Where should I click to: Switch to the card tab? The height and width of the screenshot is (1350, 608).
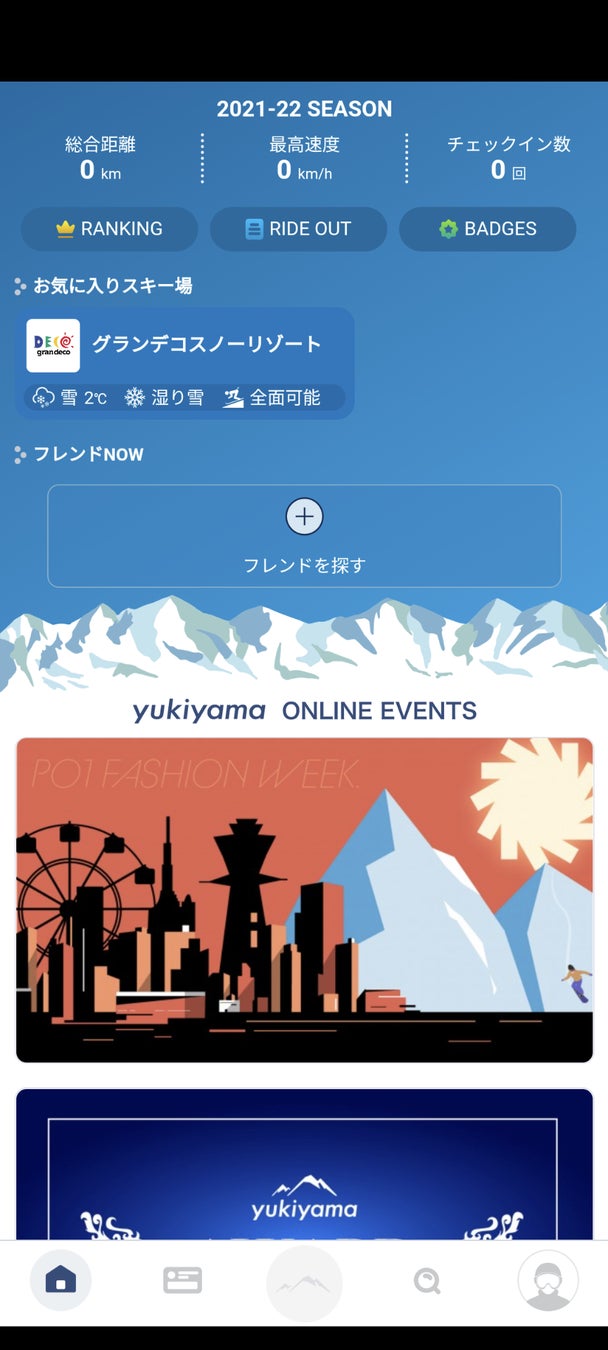pyautogui.click(x=182, y=1280)
